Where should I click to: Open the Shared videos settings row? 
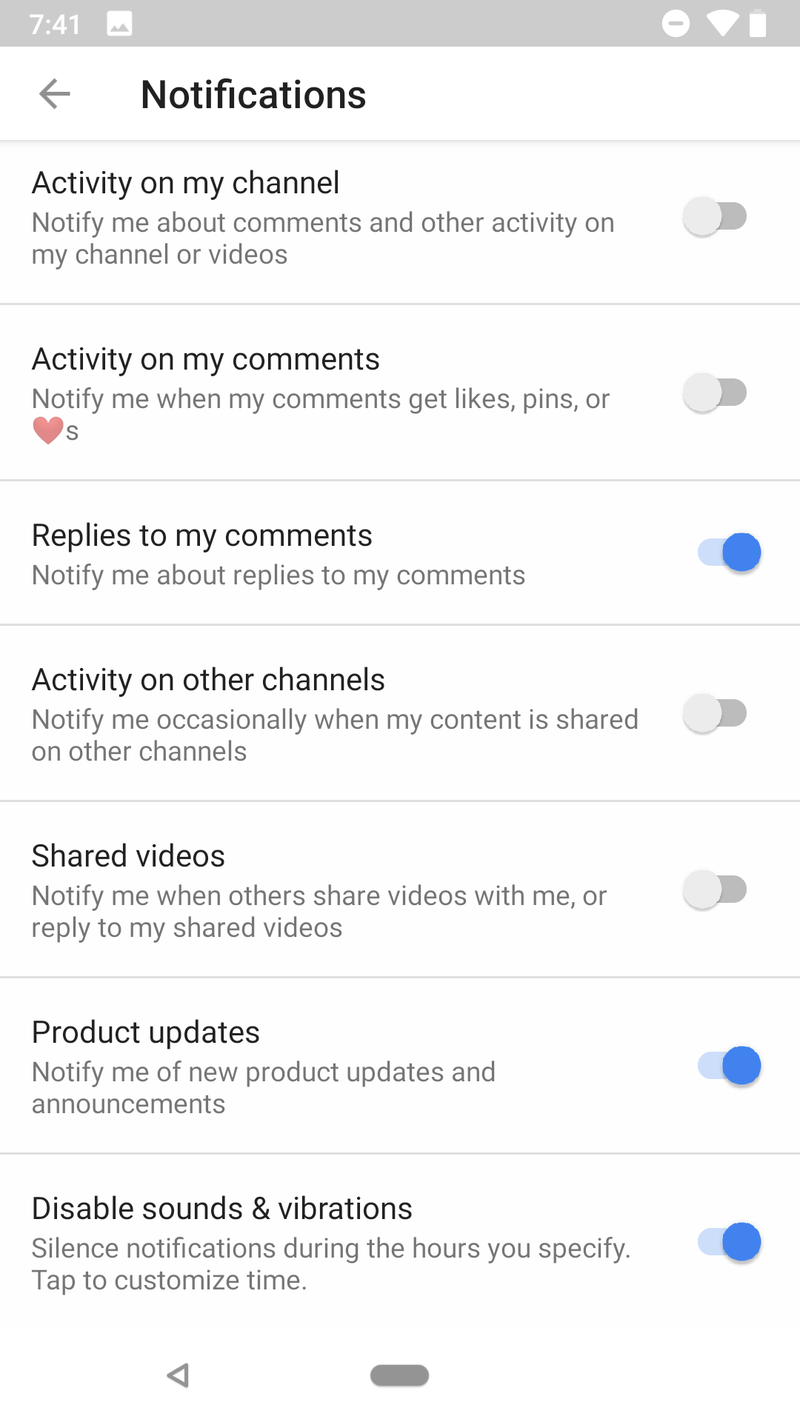(300, 889)
